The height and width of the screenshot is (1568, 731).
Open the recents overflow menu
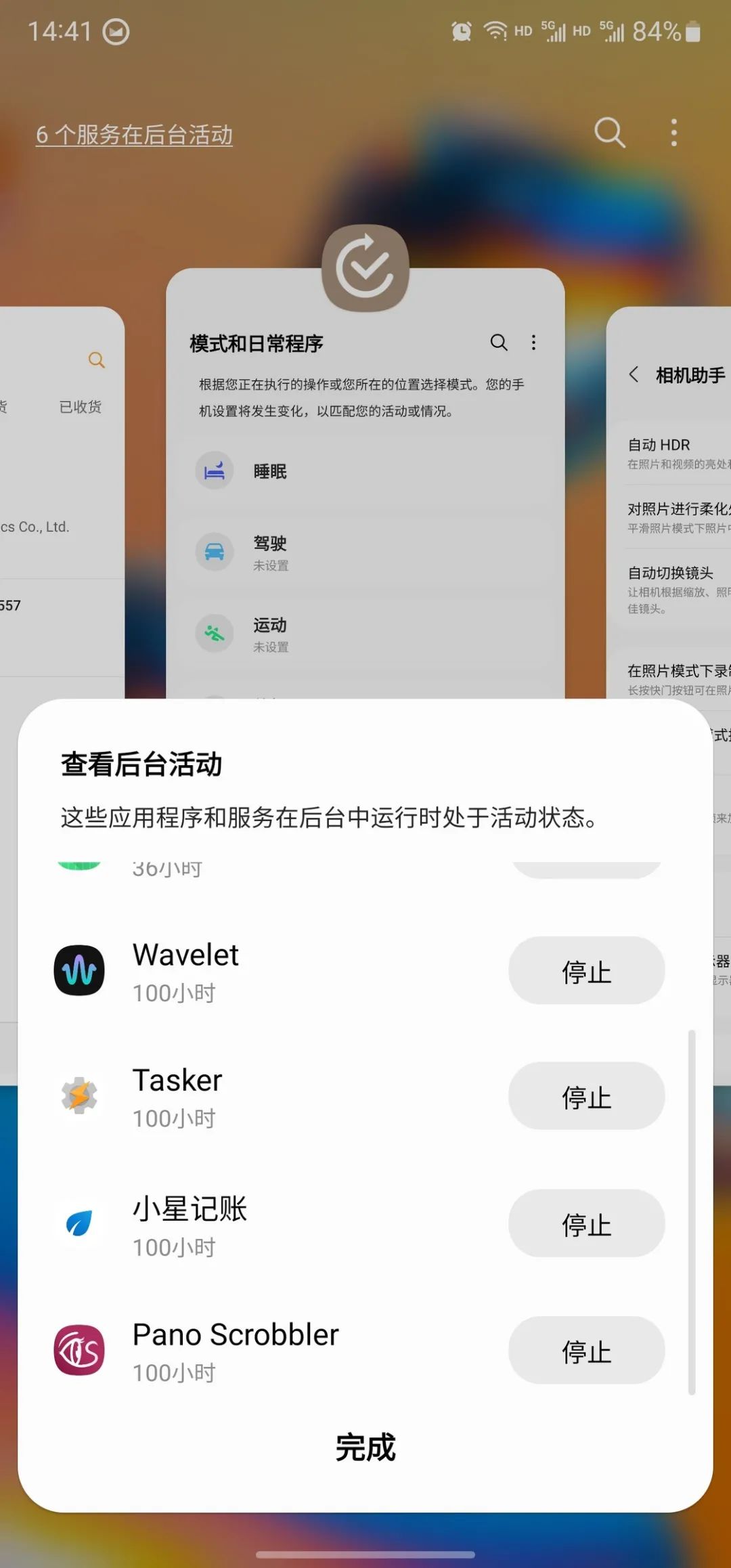coord(673,133)
